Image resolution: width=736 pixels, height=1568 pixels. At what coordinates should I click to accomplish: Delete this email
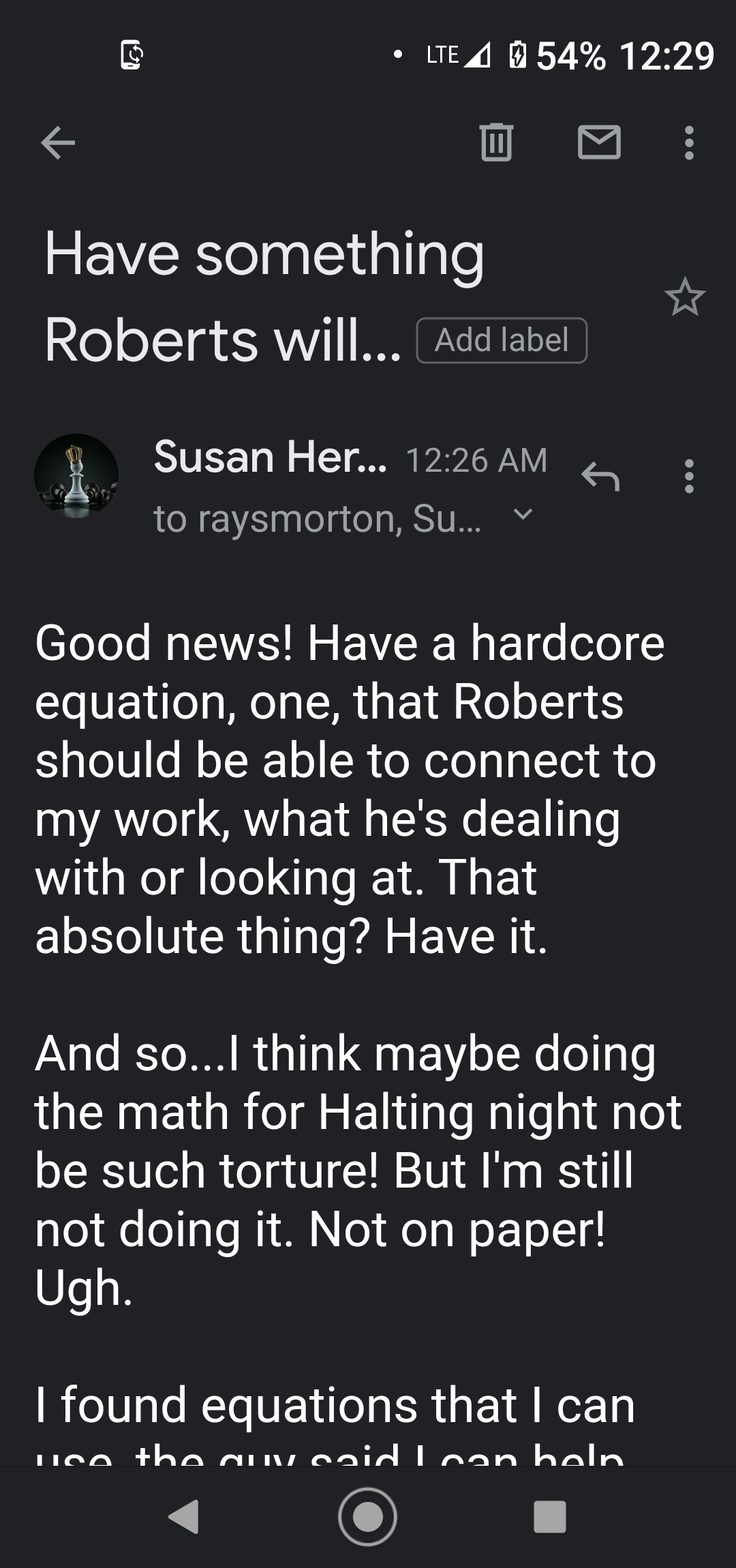496,142
